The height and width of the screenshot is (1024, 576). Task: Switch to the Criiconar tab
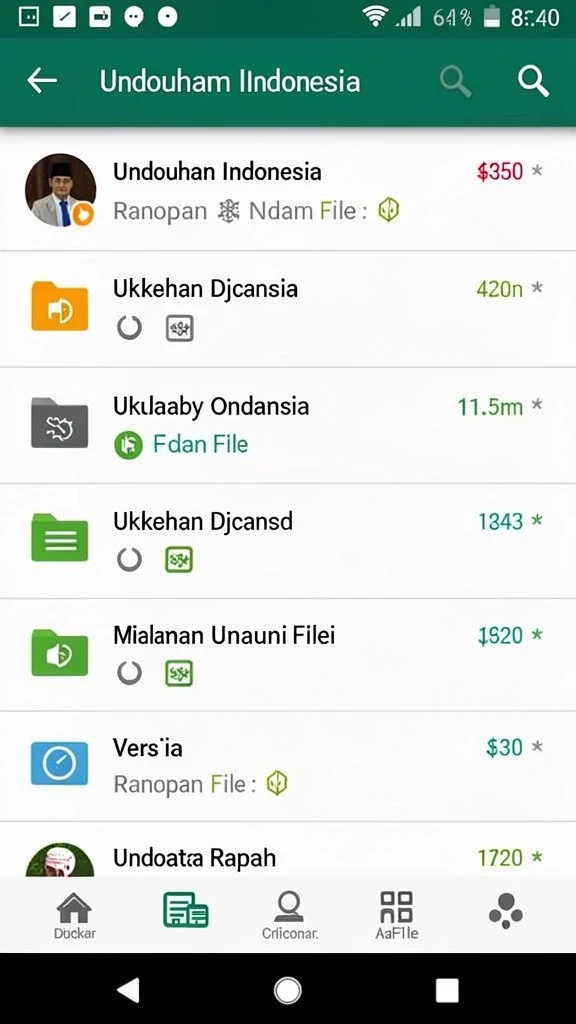click(289, 916)
